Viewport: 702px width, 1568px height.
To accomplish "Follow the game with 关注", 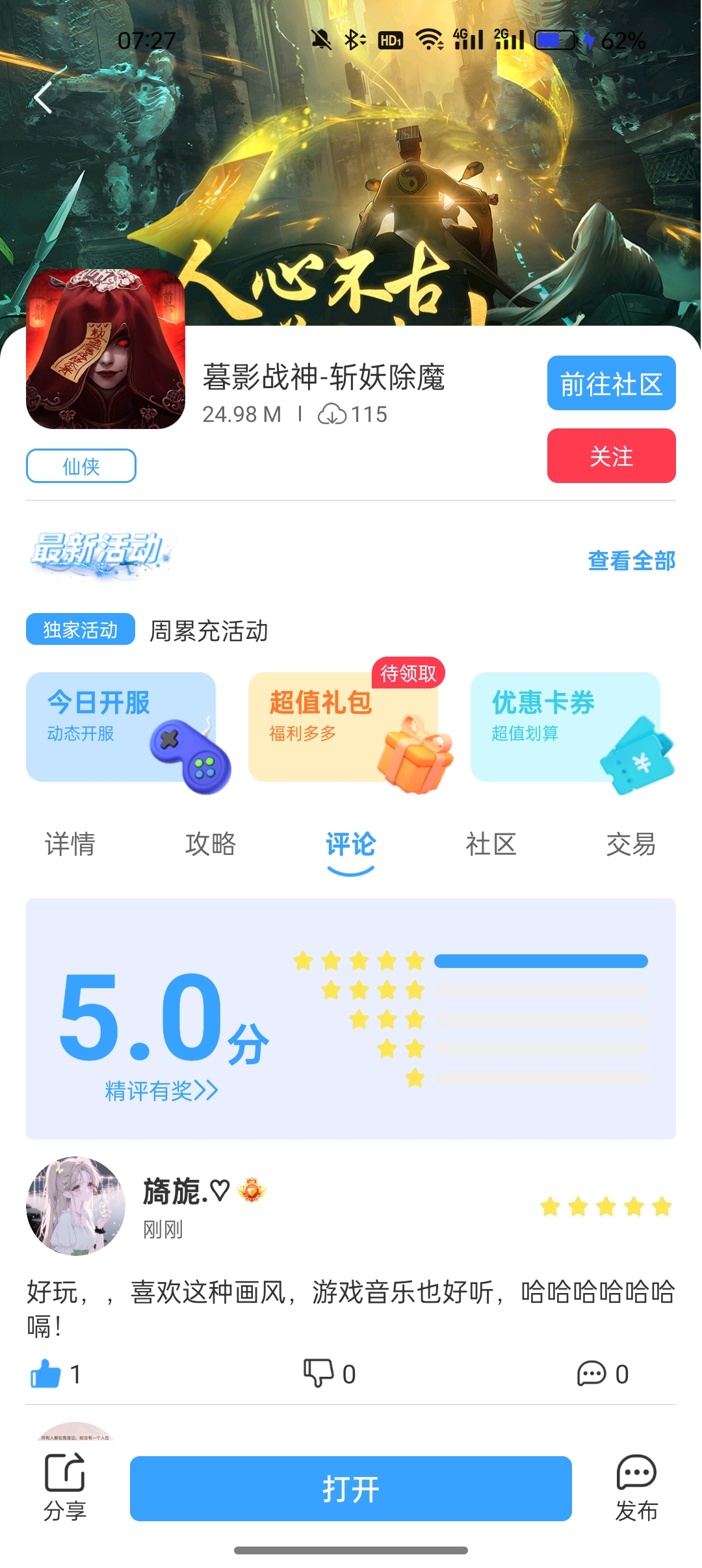I will (x=611, y=456).
